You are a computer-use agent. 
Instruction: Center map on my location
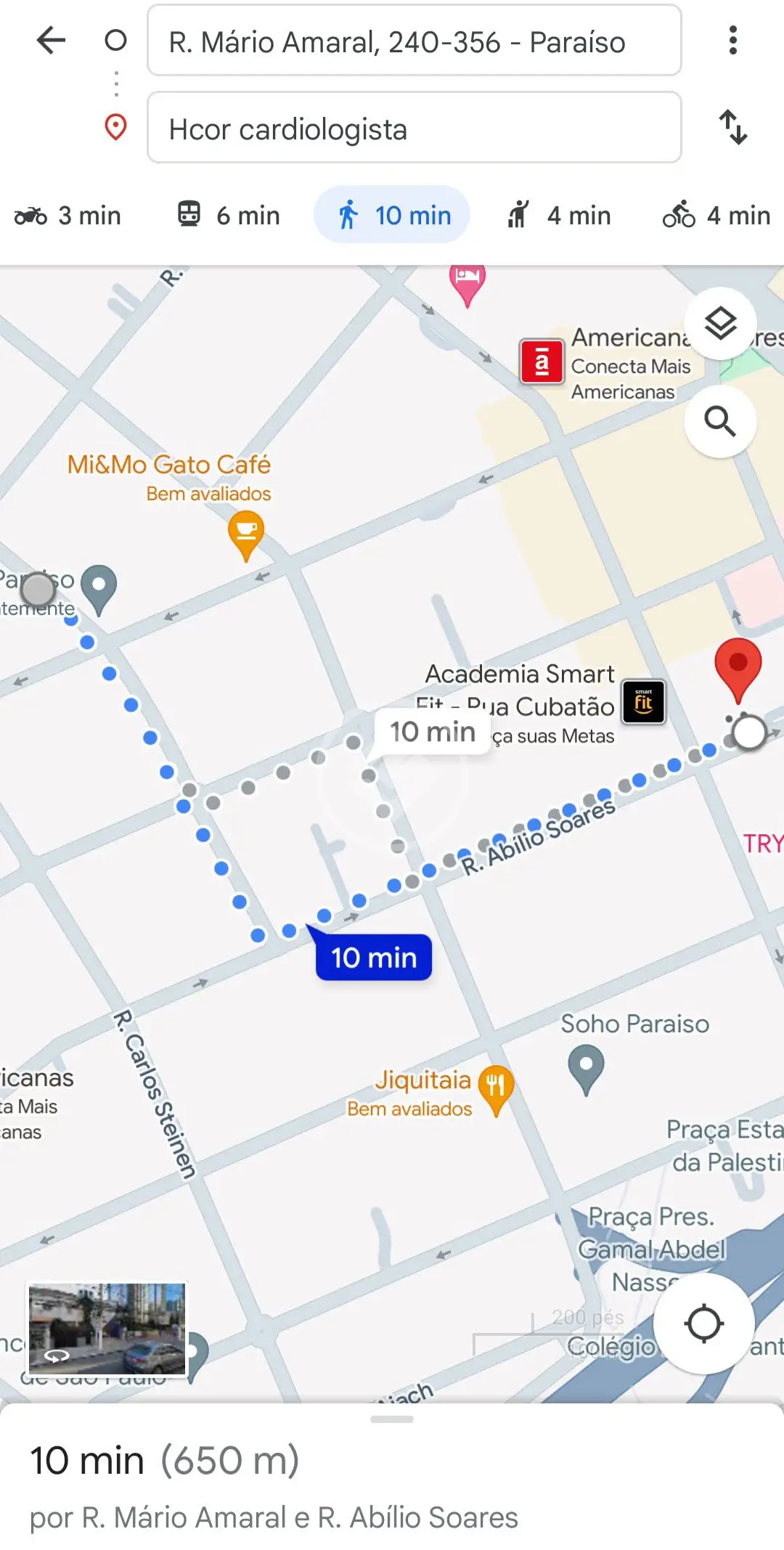(704, 1323)
